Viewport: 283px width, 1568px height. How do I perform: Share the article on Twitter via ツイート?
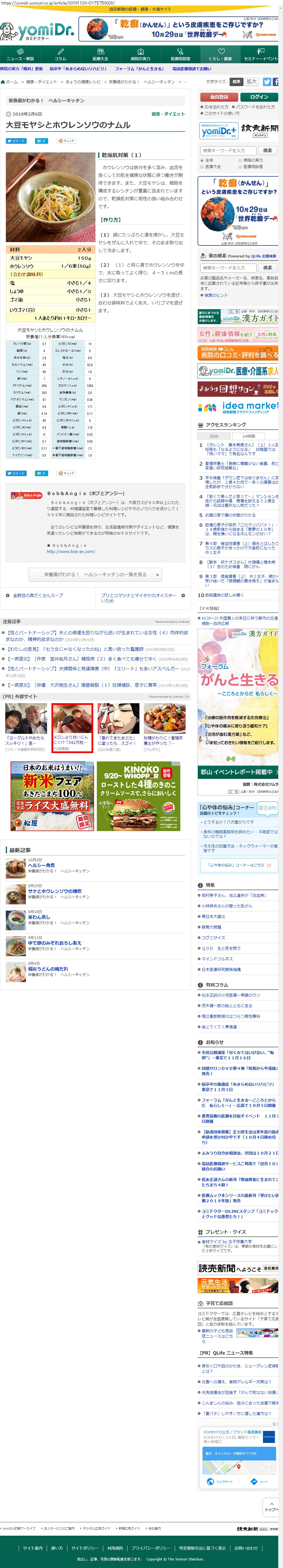16,141
